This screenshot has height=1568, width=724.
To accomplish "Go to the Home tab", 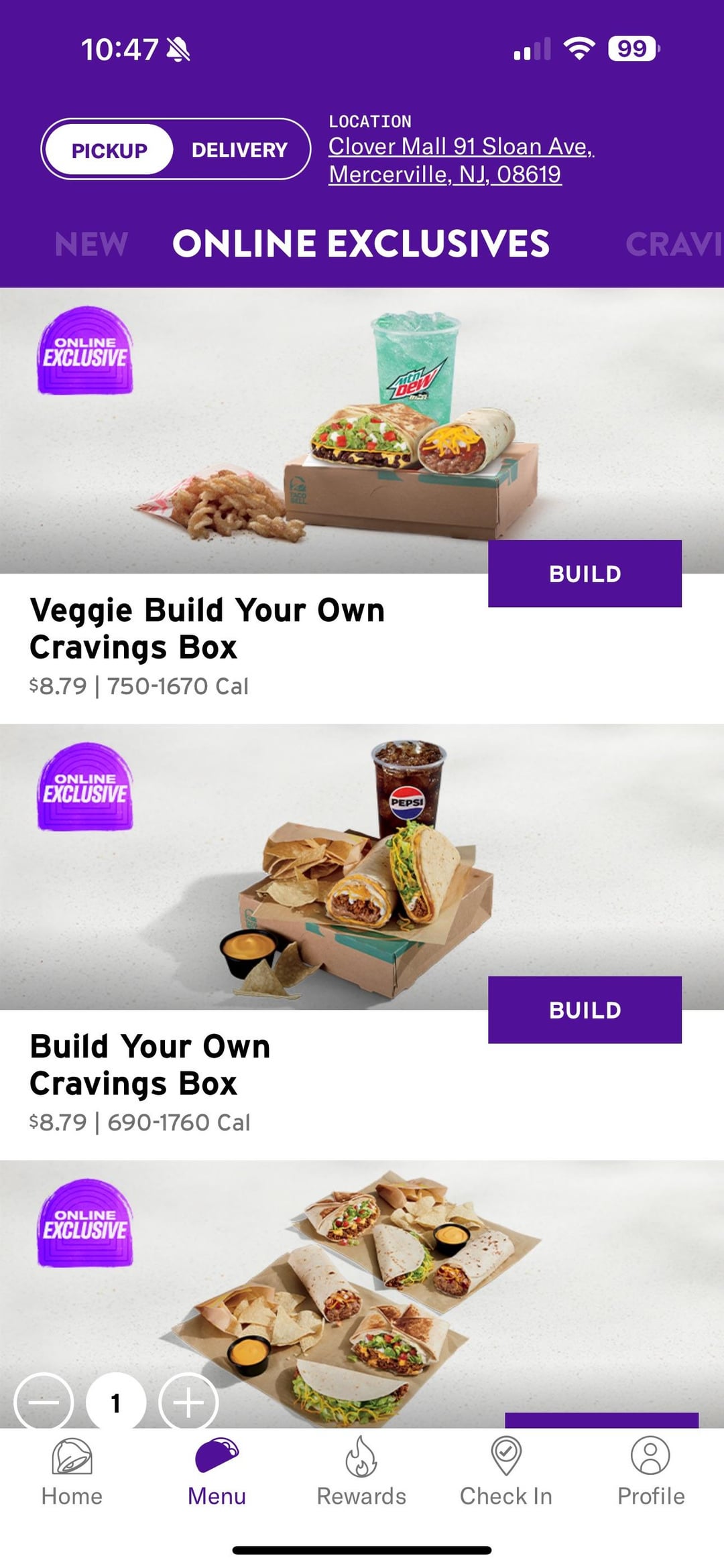I will click(x=72, y=1472).
